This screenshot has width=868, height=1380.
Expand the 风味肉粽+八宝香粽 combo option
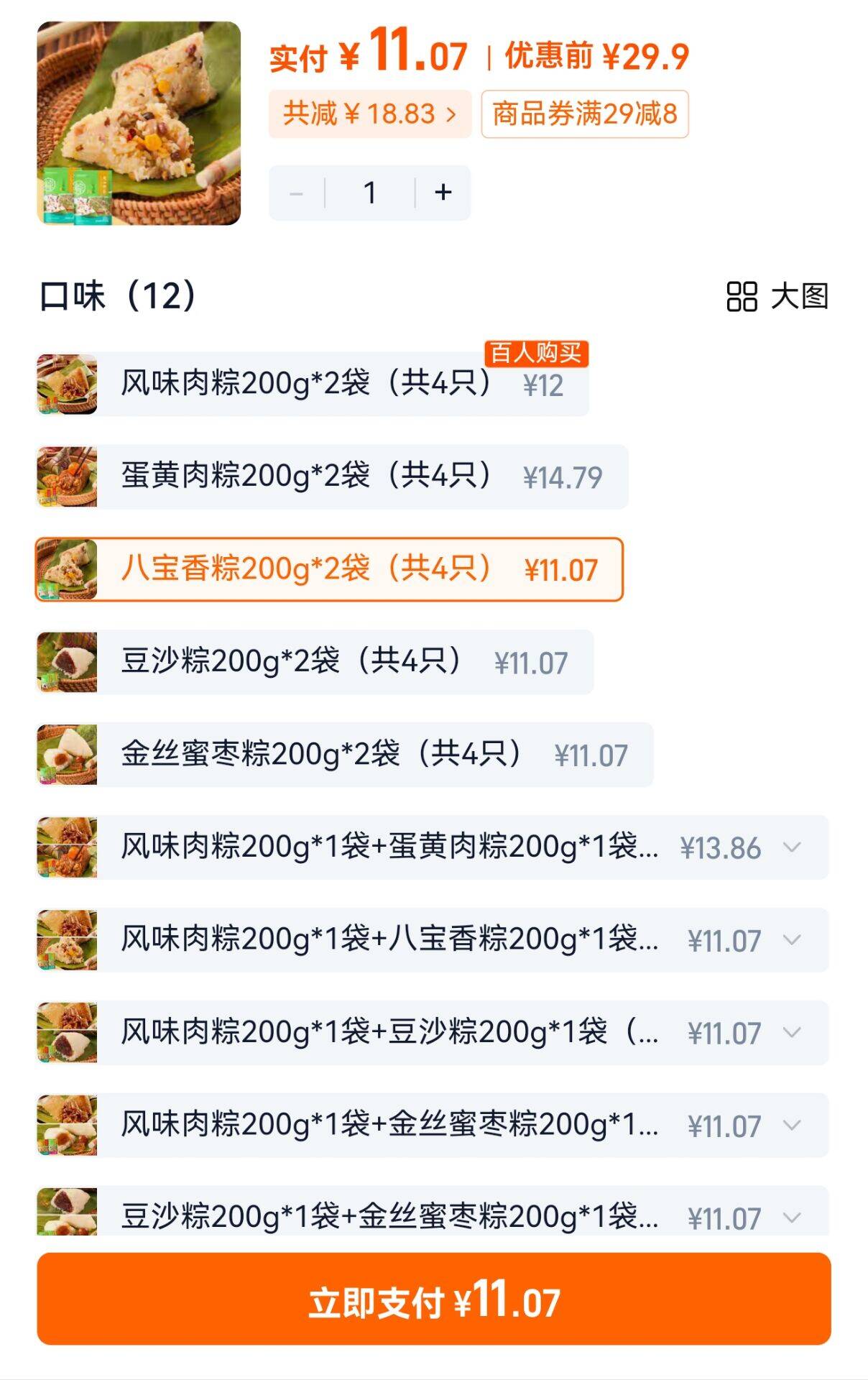tap(433, 940)
